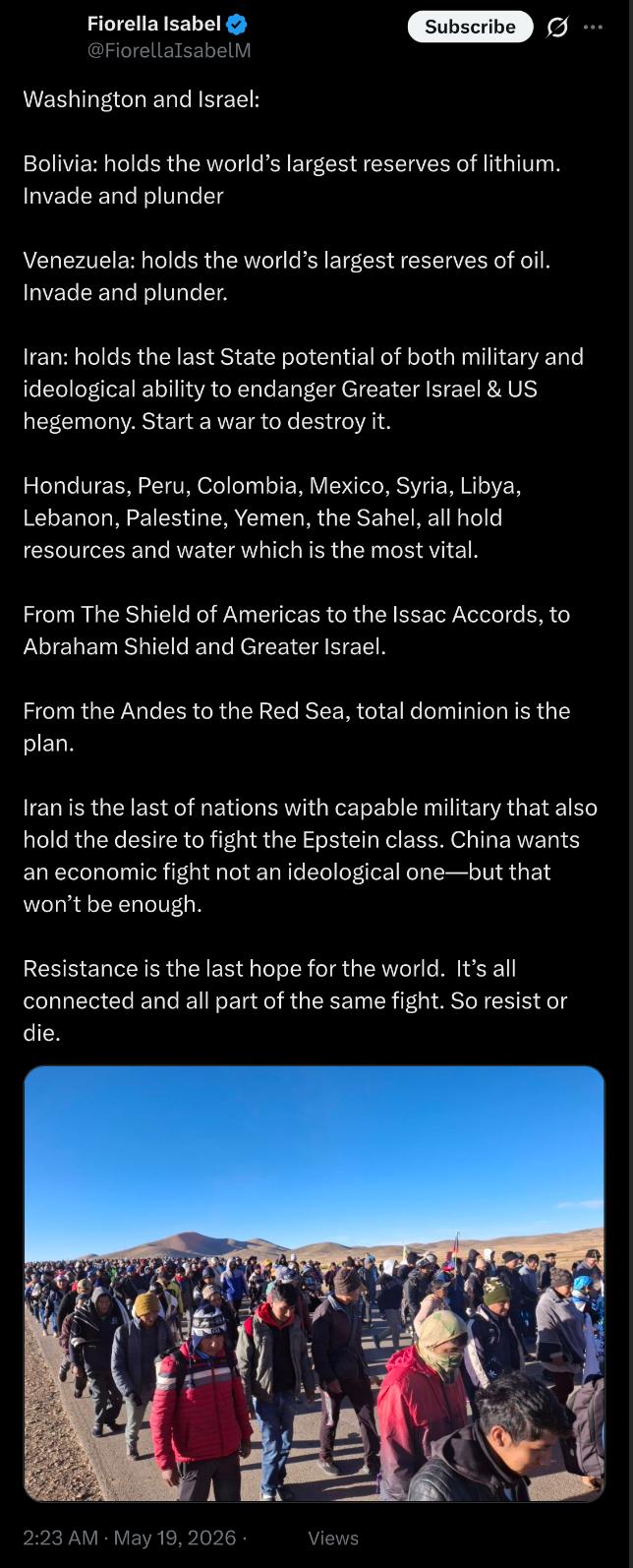The width and height of the screenshot is (633, 1568).
Task: Open the @FiorellaIsabelM handle link
Action: pos(169,50)
